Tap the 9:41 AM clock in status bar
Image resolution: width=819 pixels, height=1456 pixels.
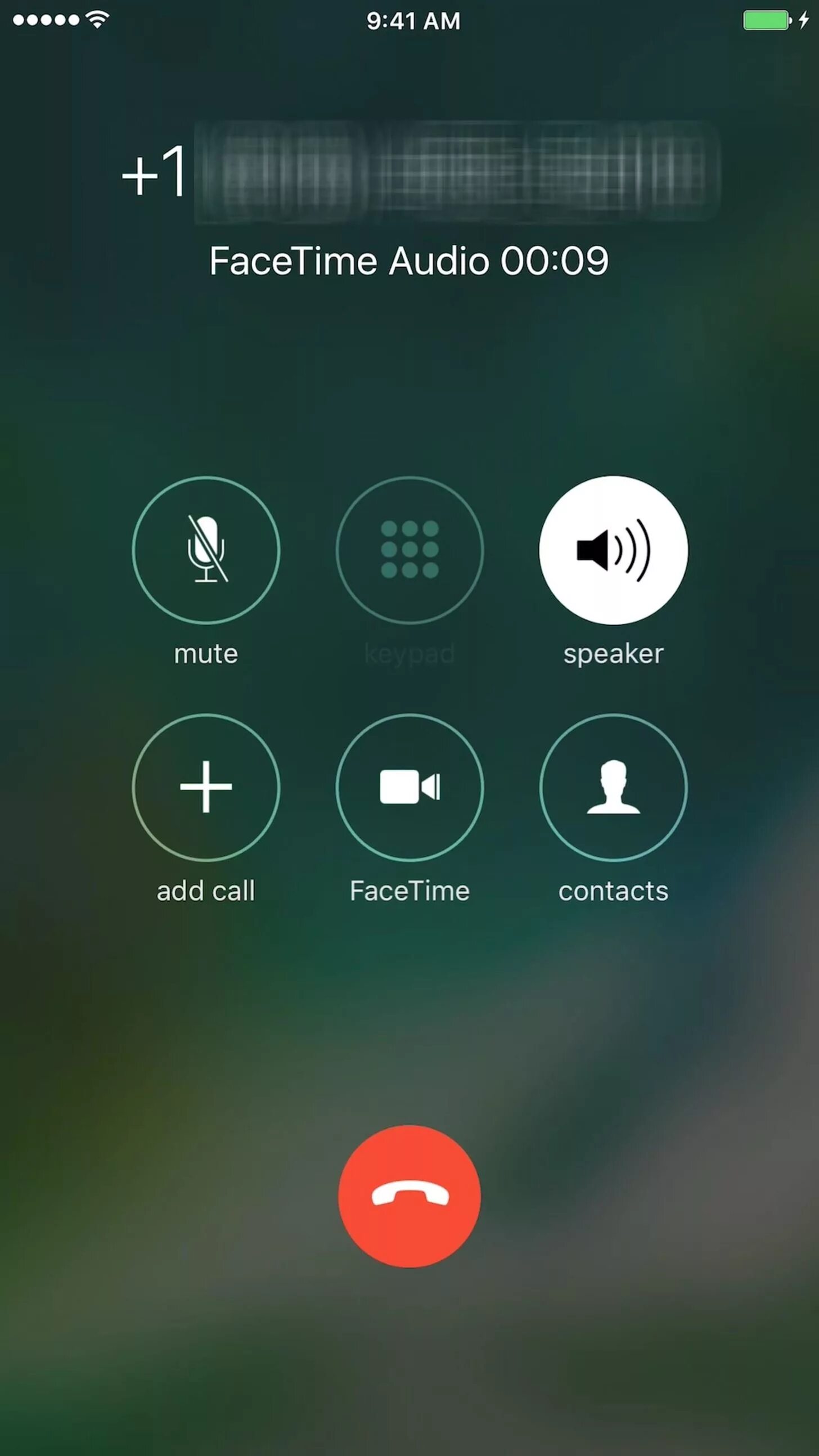click(x=413, y=21)
